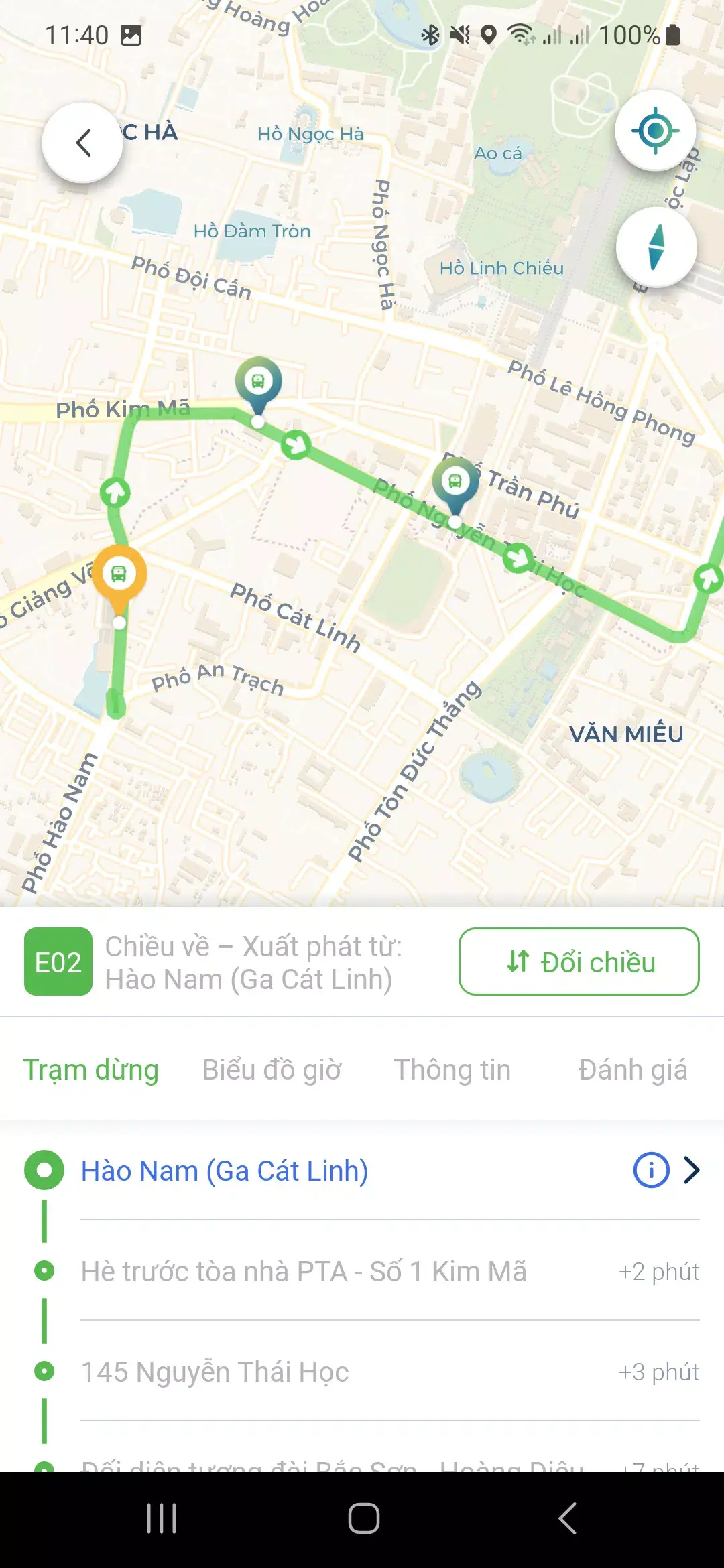Toggle route direction with Đổi chiều
Screen dimensions: 724x1568
coord(578,962)
